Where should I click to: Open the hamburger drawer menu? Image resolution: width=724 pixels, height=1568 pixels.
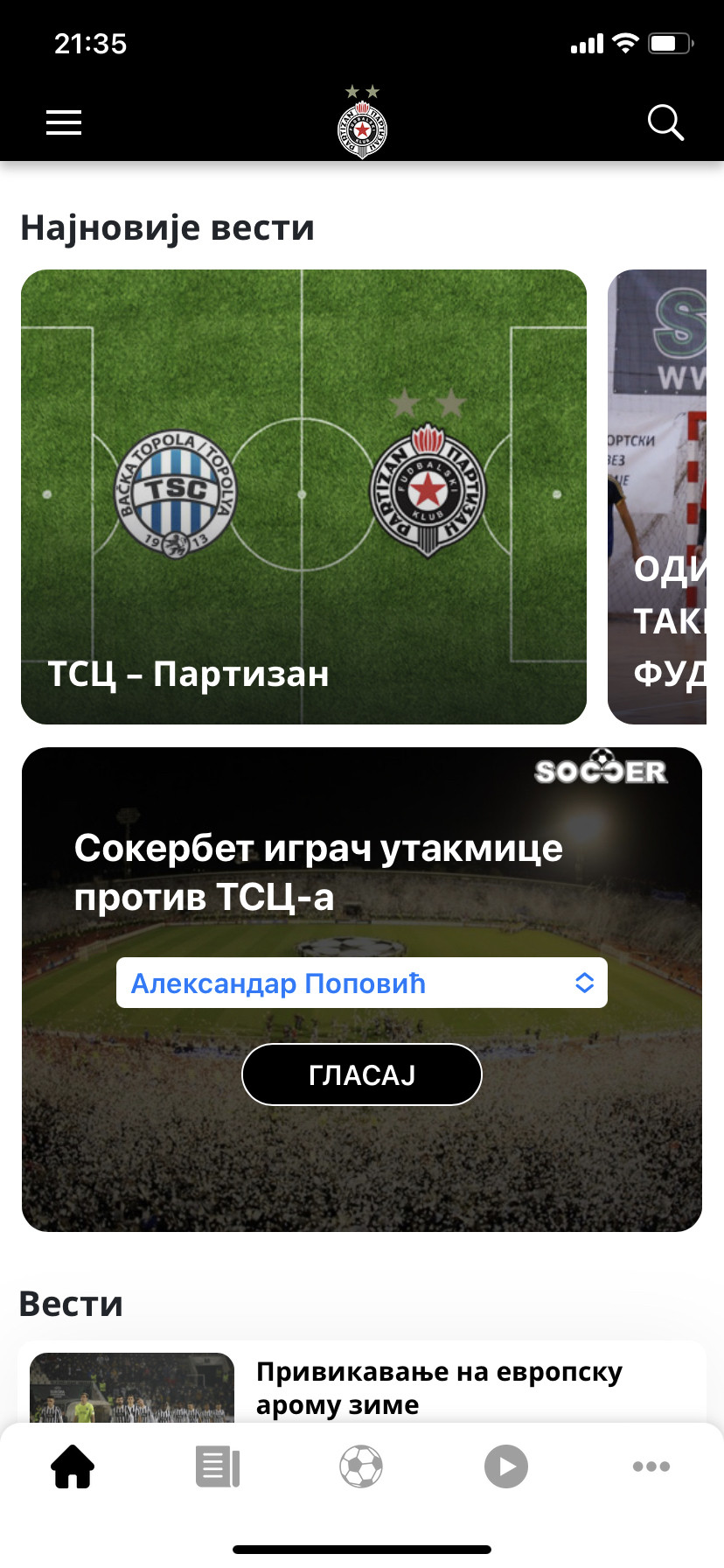pyautogui.click(x=64, y=122)
